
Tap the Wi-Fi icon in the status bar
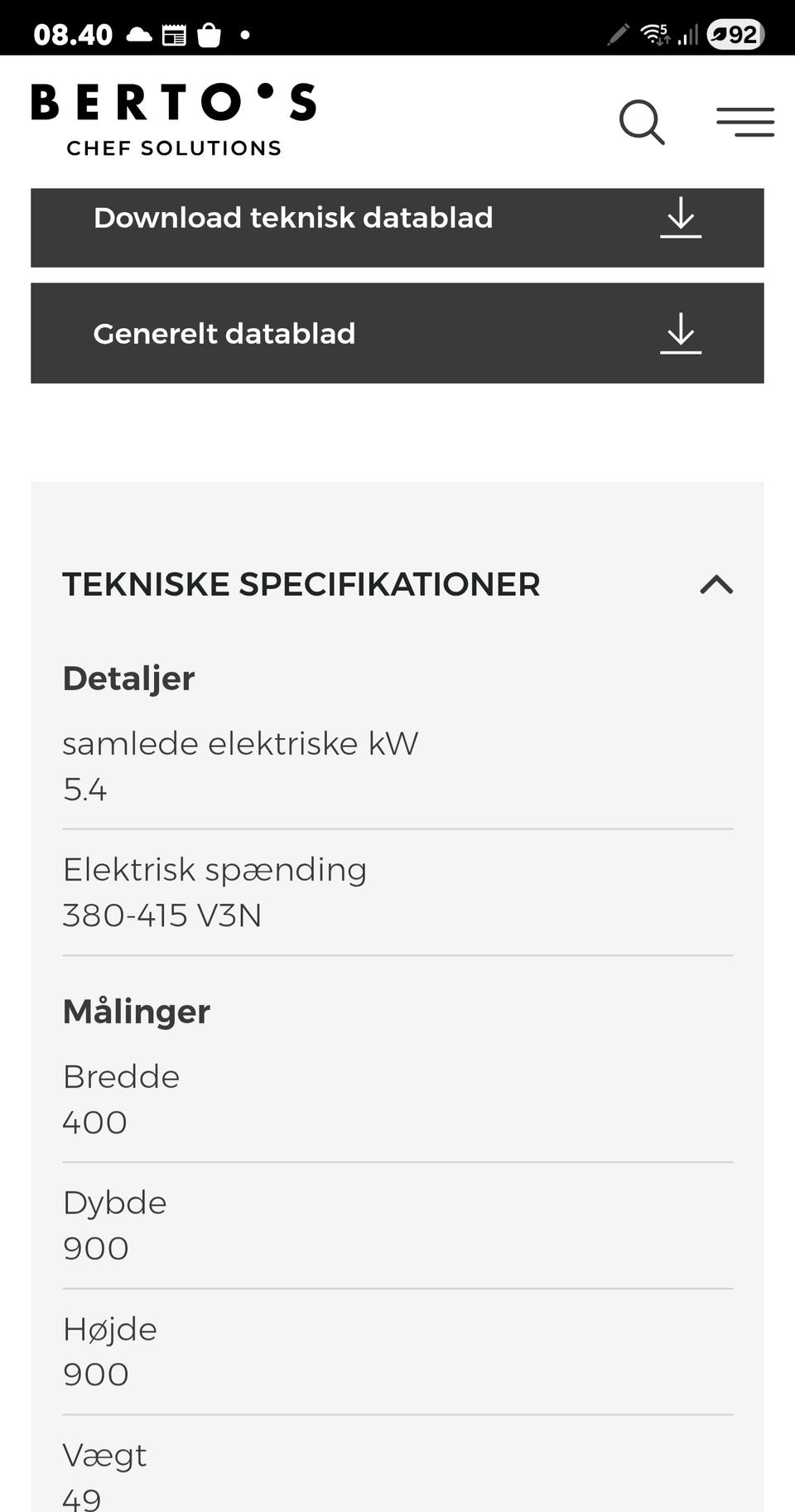[x=653, y=34]
